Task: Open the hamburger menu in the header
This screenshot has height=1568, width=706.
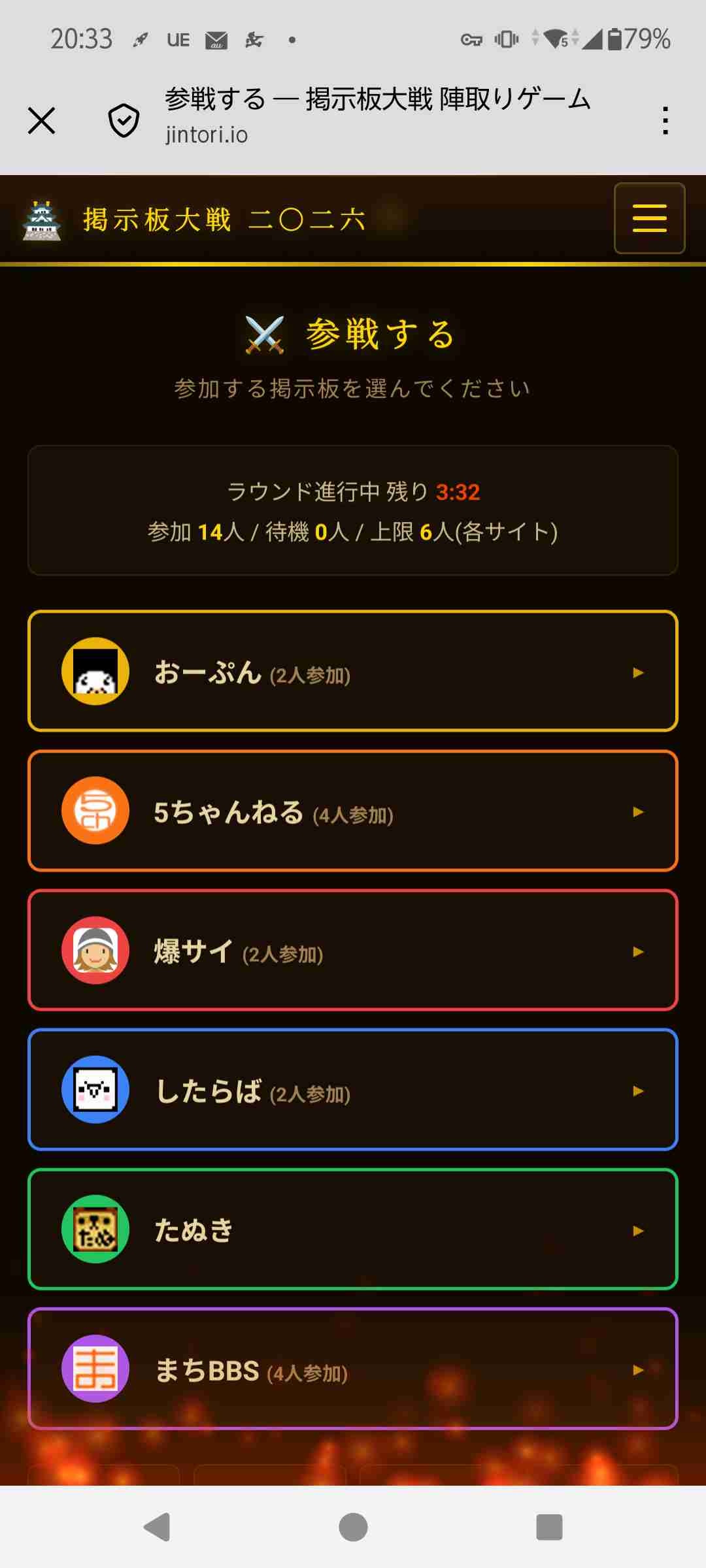Action: tap(649, 218)
